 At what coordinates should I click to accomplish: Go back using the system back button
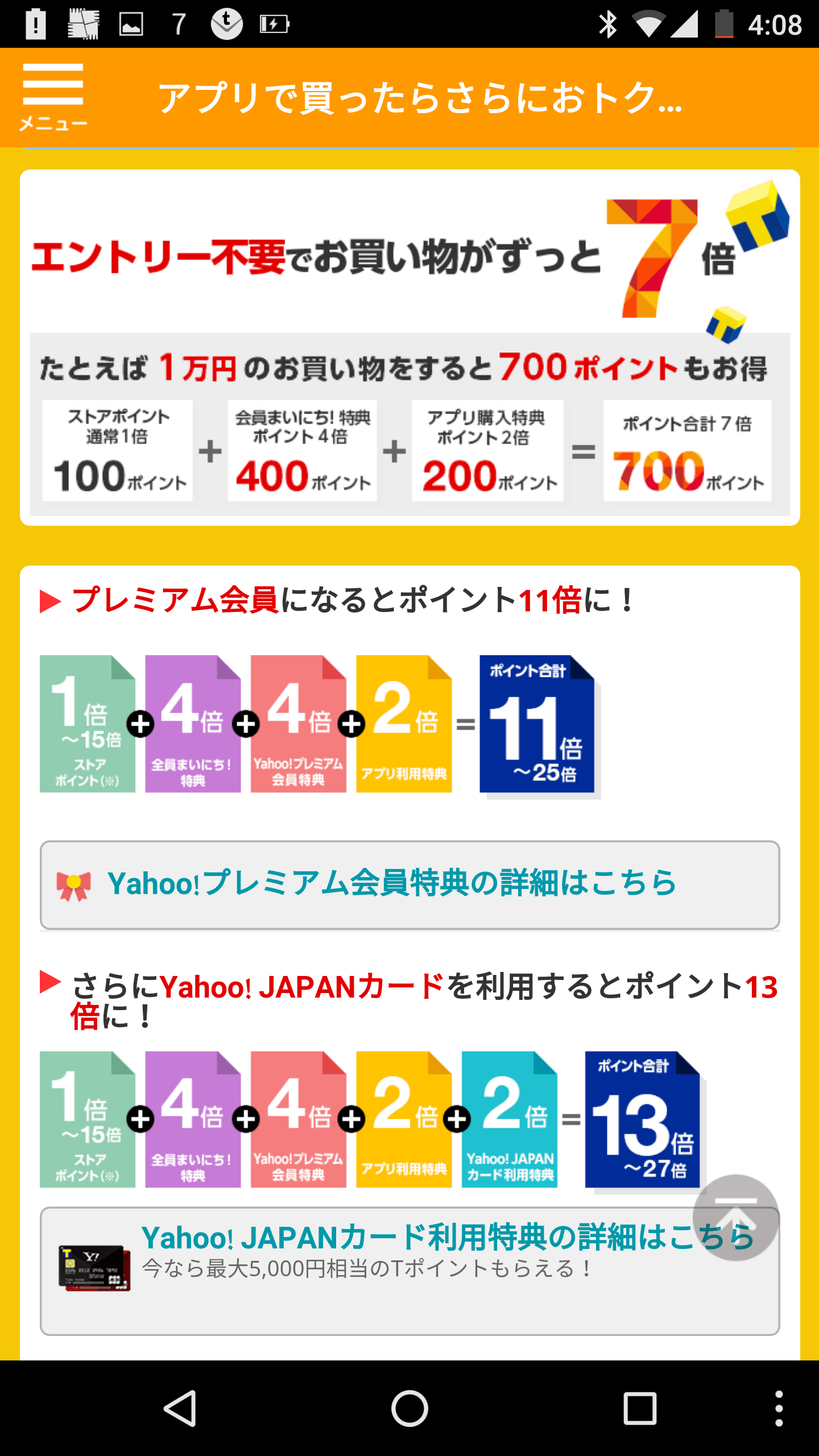click(x=180, y=1408)
